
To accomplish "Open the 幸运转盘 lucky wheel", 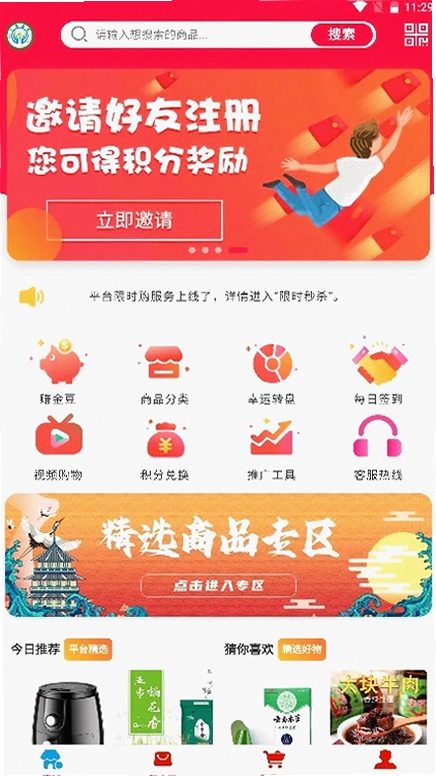I will pos(271,372).
